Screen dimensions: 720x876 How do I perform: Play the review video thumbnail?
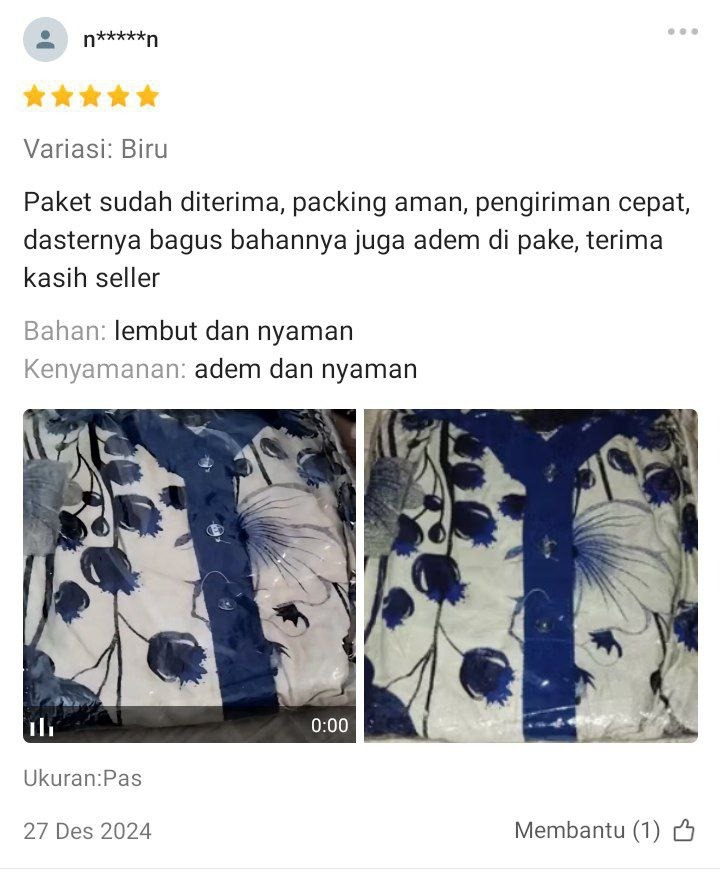[x=189, y=575]
